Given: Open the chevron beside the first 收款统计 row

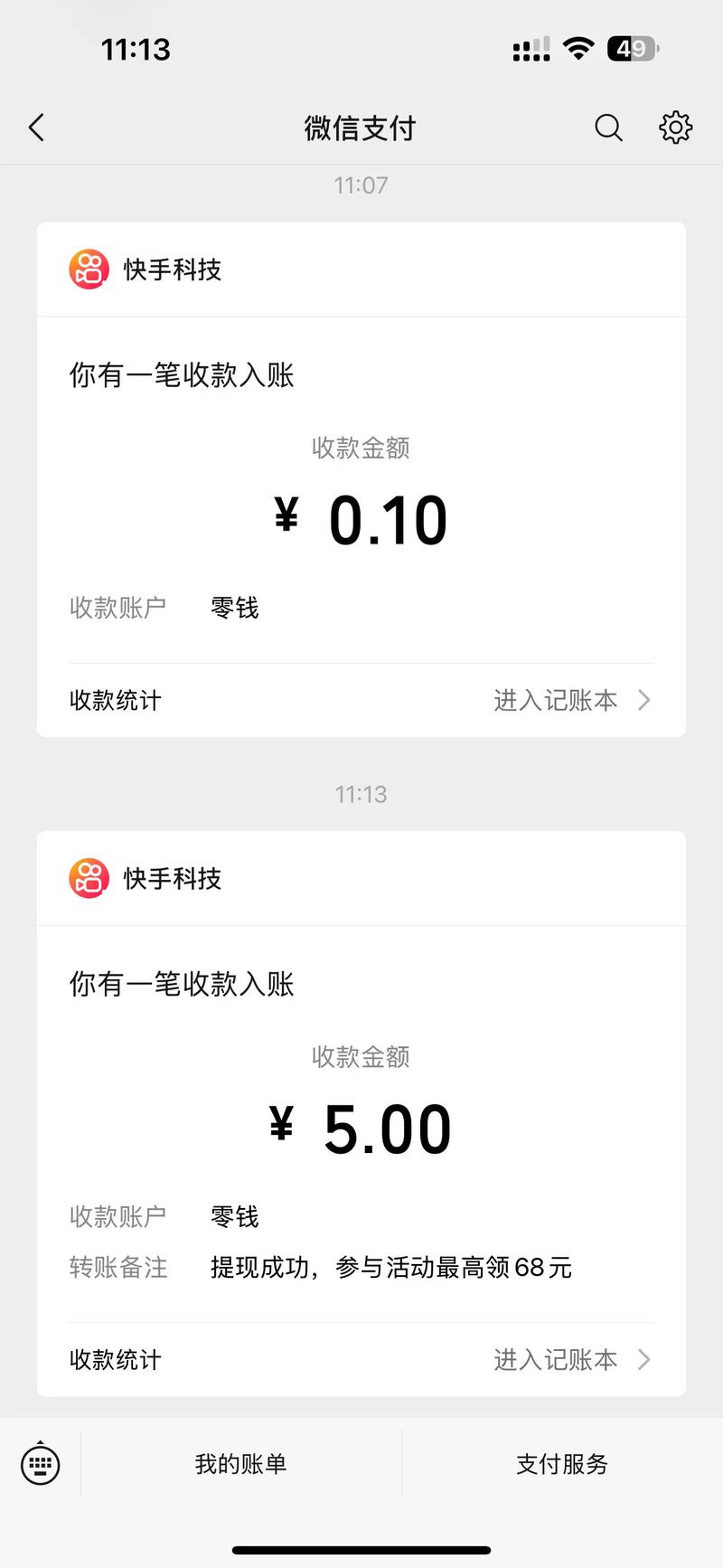Looking at the screenshot, I should [643, 700].
